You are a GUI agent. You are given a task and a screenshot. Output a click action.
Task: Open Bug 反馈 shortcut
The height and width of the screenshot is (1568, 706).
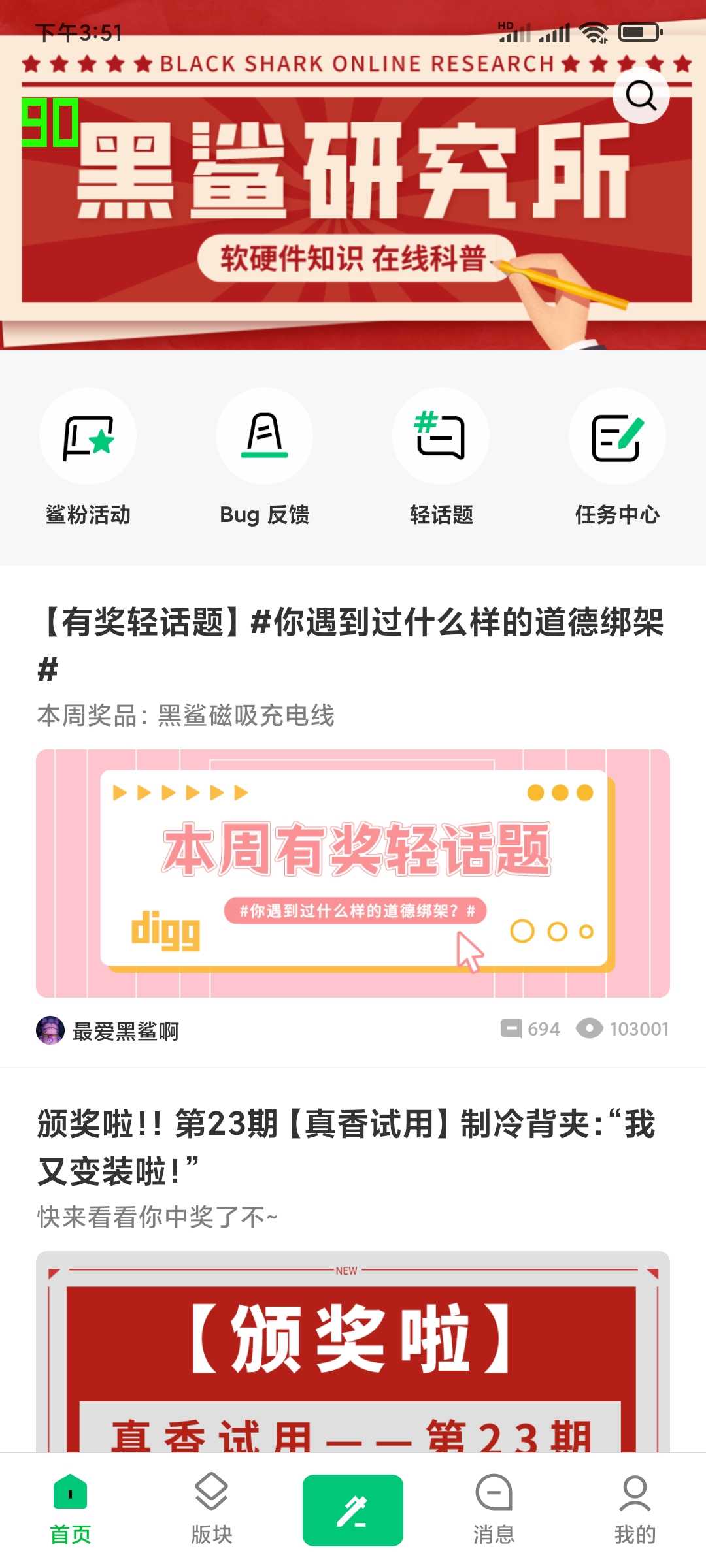(x=264, y=457)
